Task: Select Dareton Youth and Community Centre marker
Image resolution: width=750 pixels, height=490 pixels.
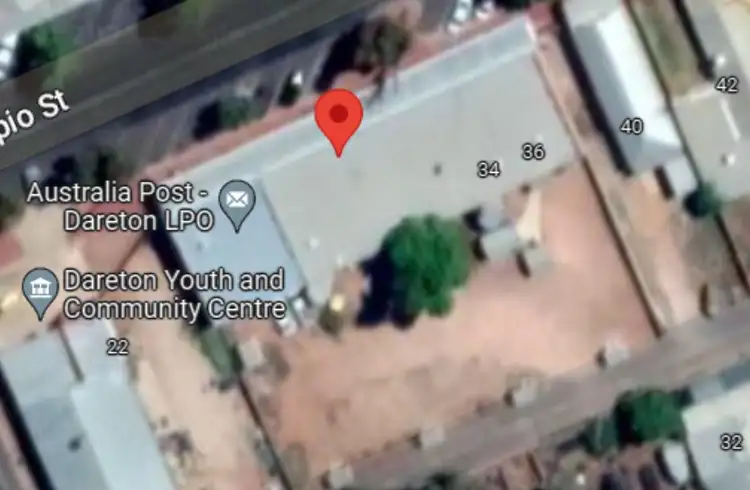Action: (x=41, y=291)
